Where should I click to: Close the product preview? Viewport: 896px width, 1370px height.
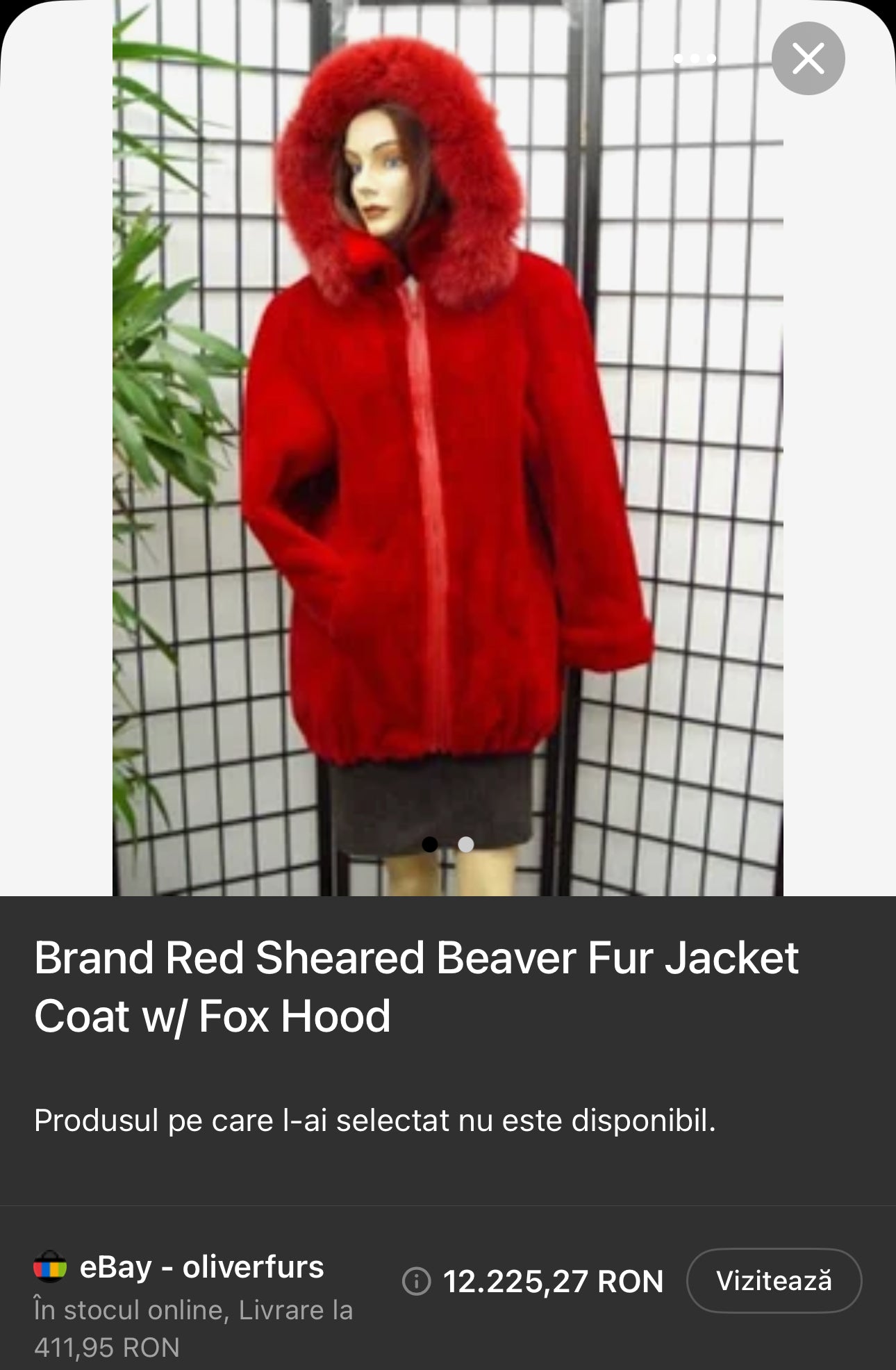[x=808, y=58]
